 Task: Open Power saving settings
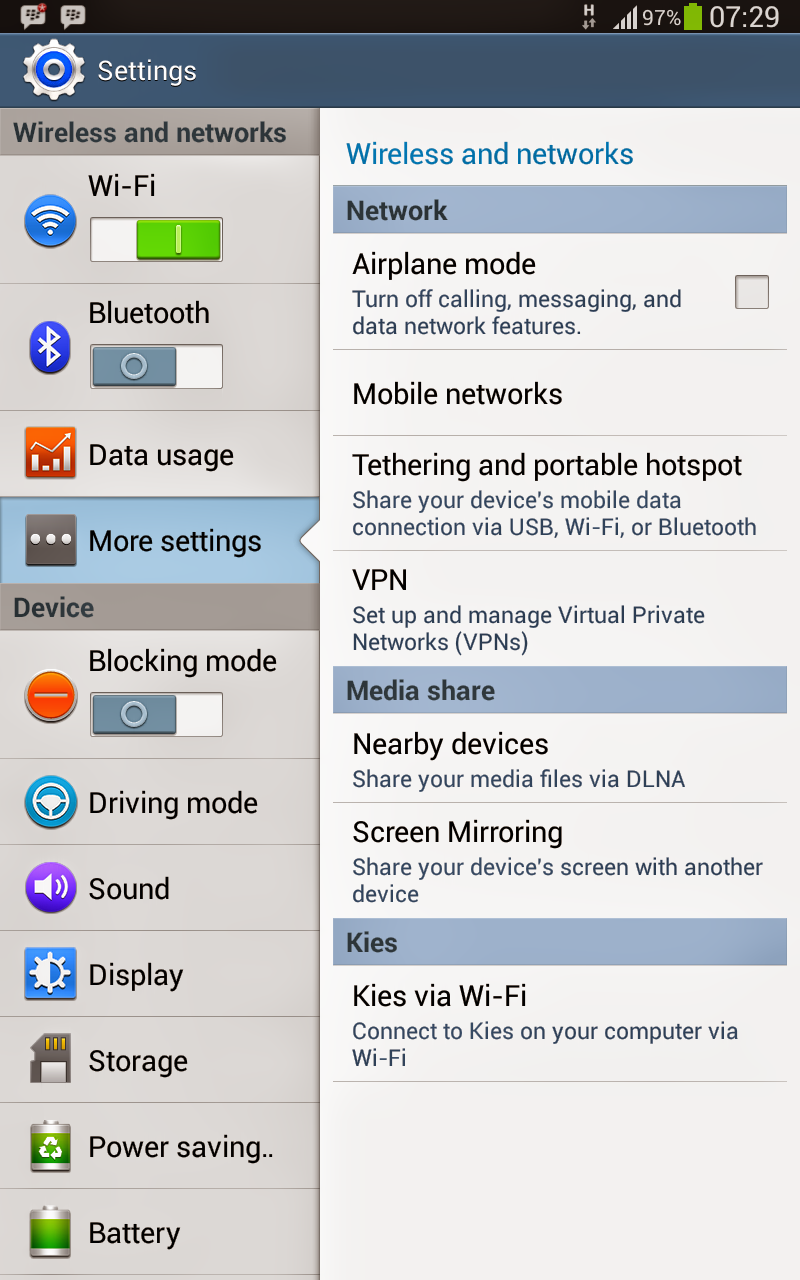point(160,1147)
